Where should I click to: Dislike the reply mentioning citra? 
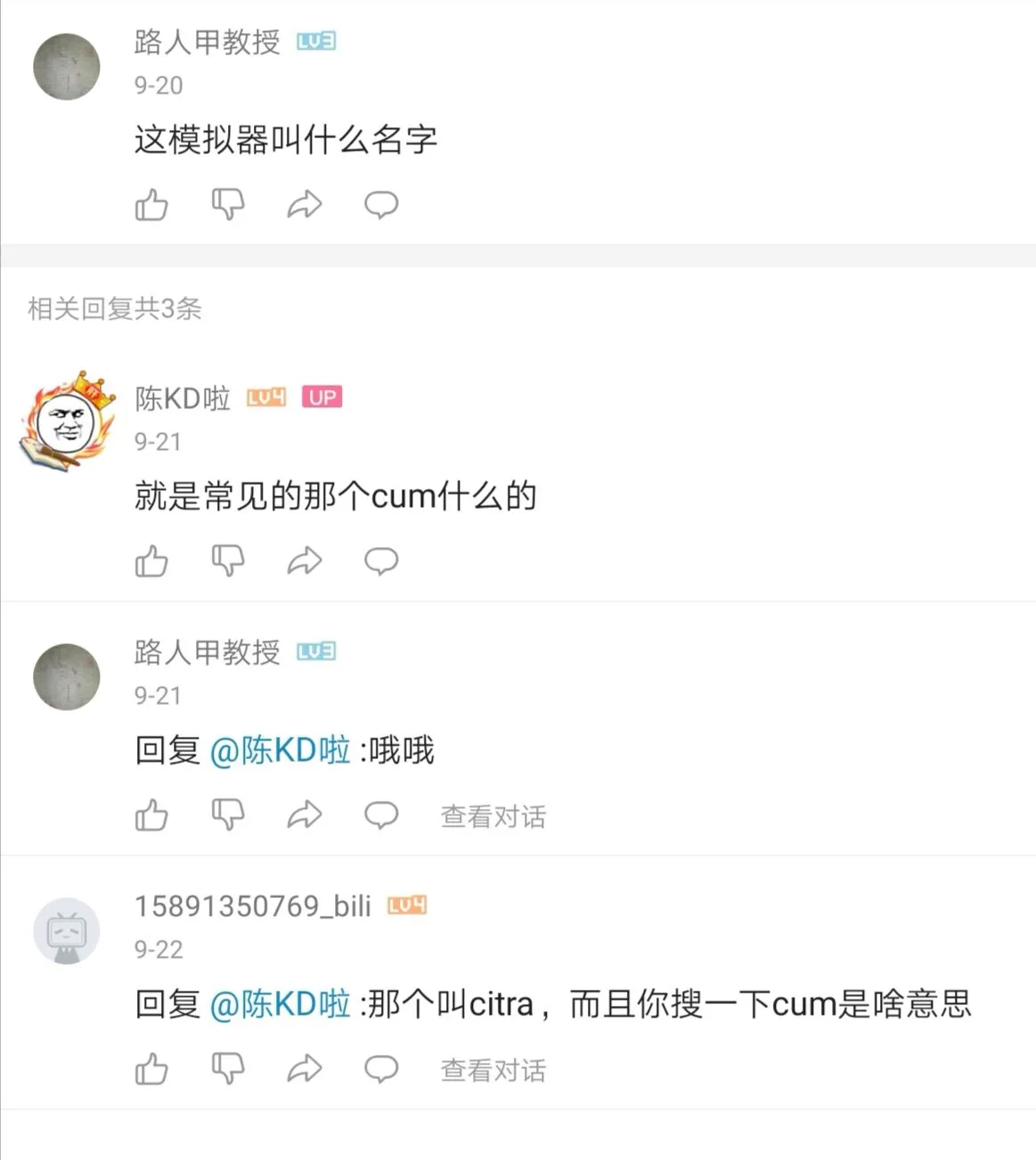[228, 1069]
